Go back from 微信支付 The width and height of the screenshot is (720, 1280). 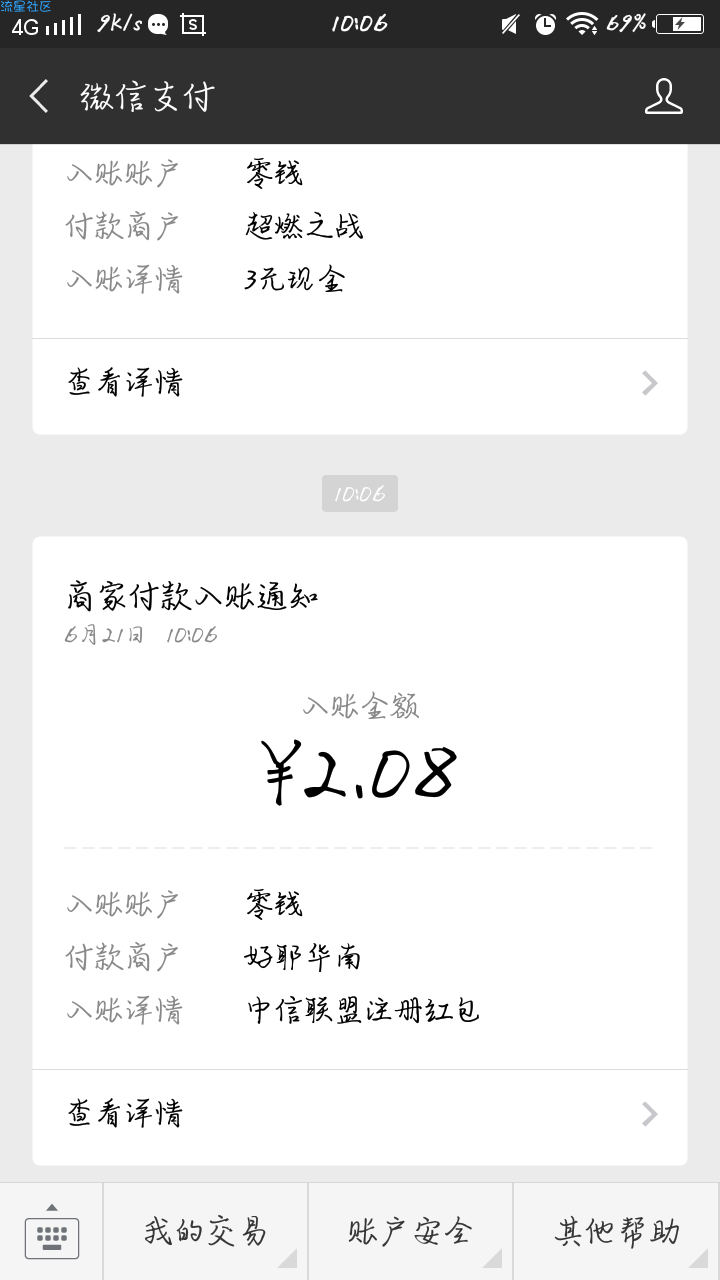click(x=39, y=97)
